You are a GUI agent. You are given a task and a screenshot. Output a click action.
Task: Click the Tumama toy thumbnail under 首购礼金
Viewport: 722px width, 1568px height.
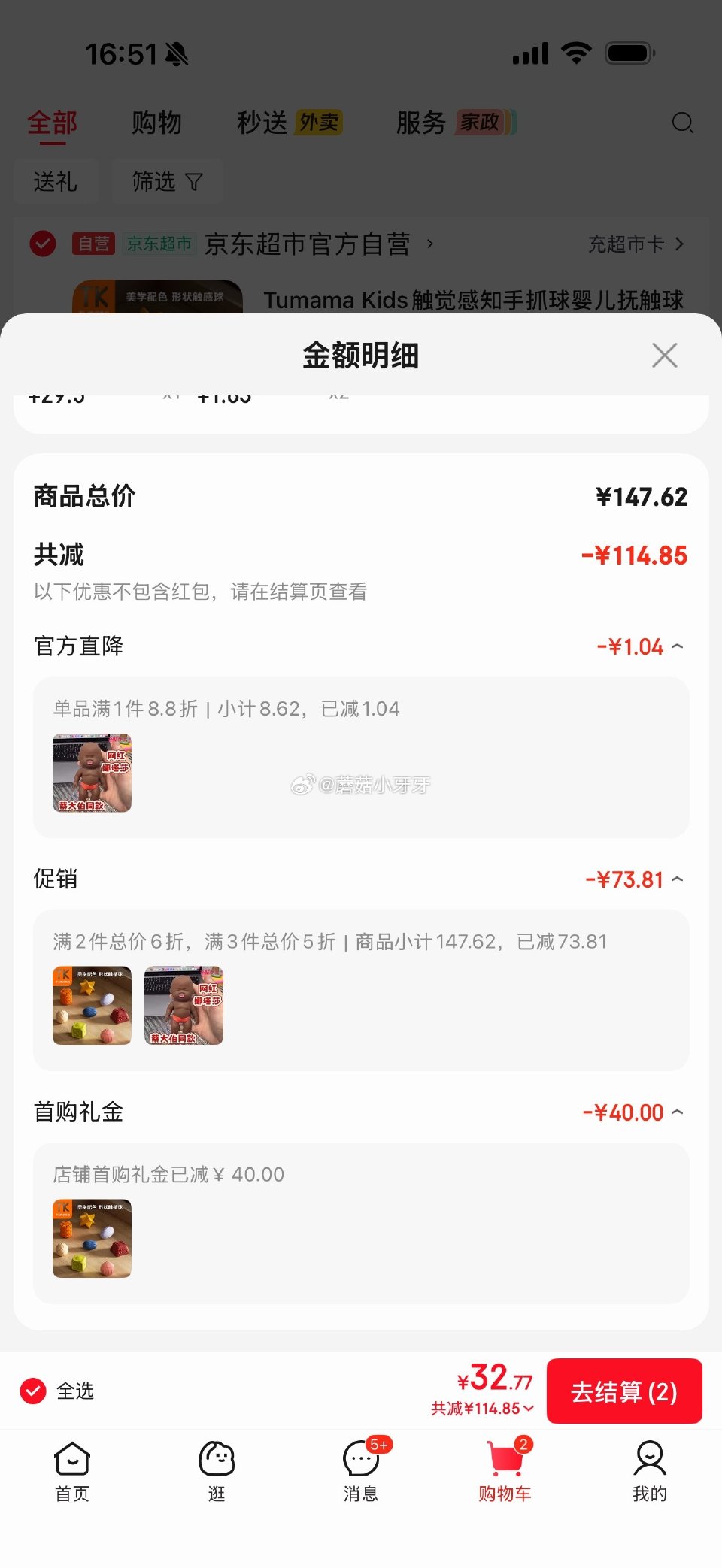[91, 1239]
